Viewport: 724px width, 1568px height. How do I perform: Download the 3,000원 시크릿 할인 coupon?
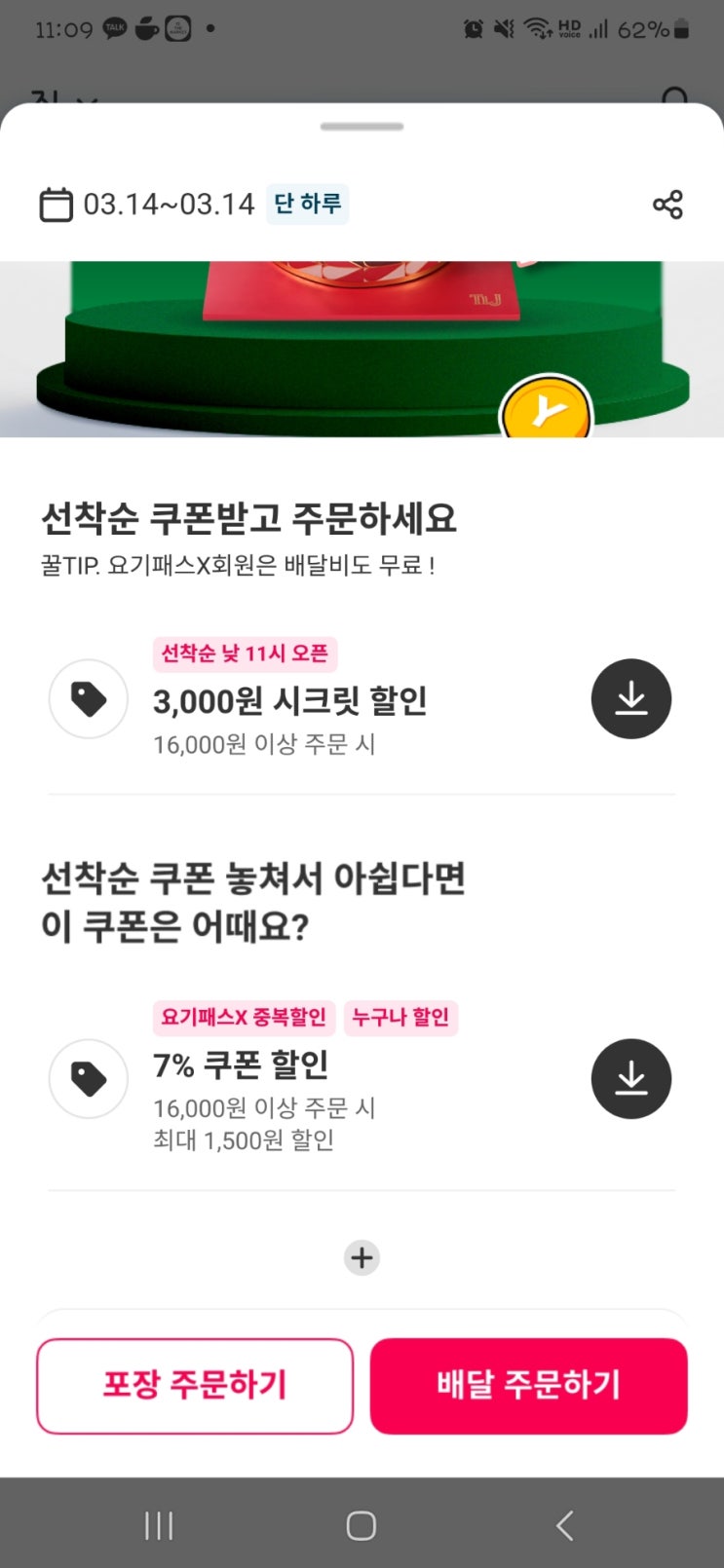[x=630, y=698]
